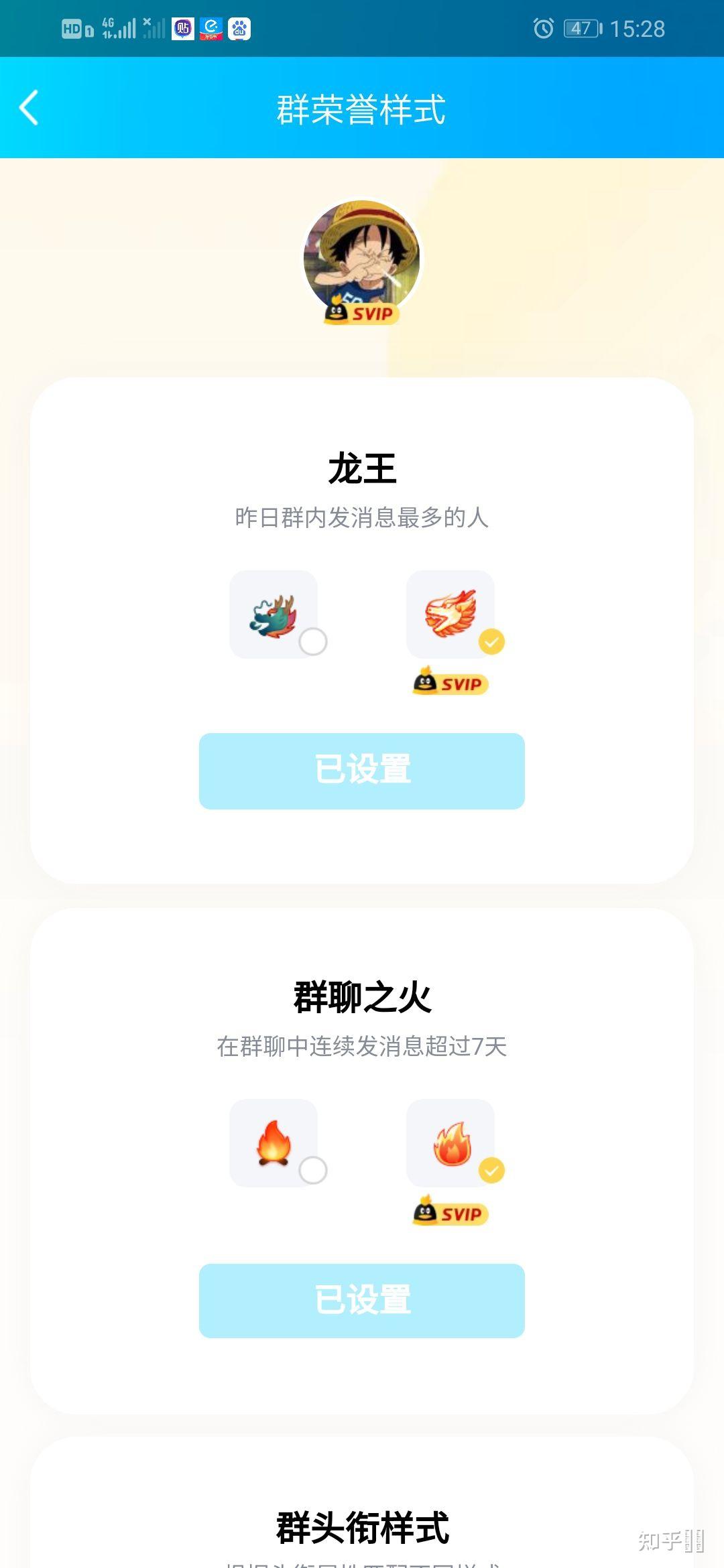Click the checked yellow circle on the flame dragon
Image resolution: width=724 pixels, height=1568 pixels.
pyautogui.click(x=491, y=643)
